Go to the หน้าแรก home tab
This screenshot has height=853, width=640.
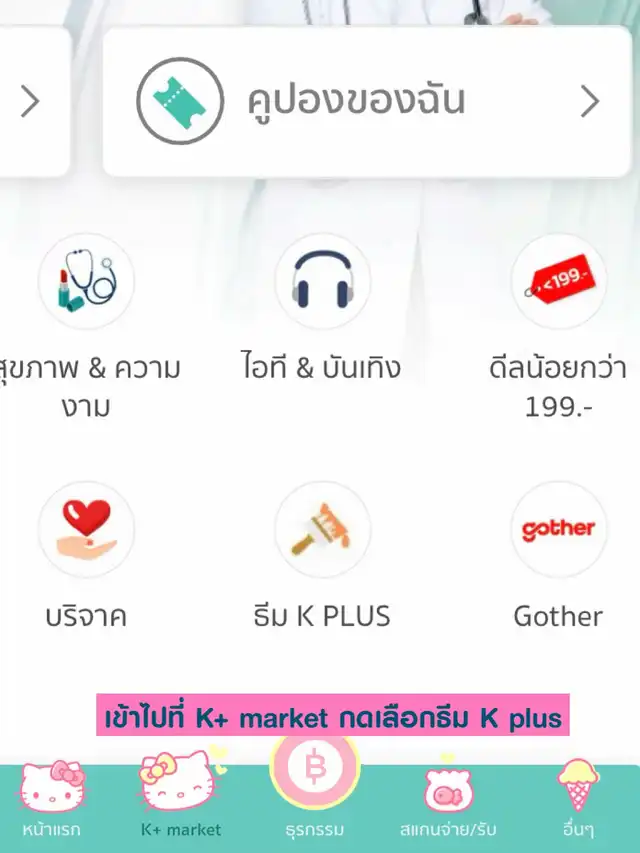click(x=51, y=797)
